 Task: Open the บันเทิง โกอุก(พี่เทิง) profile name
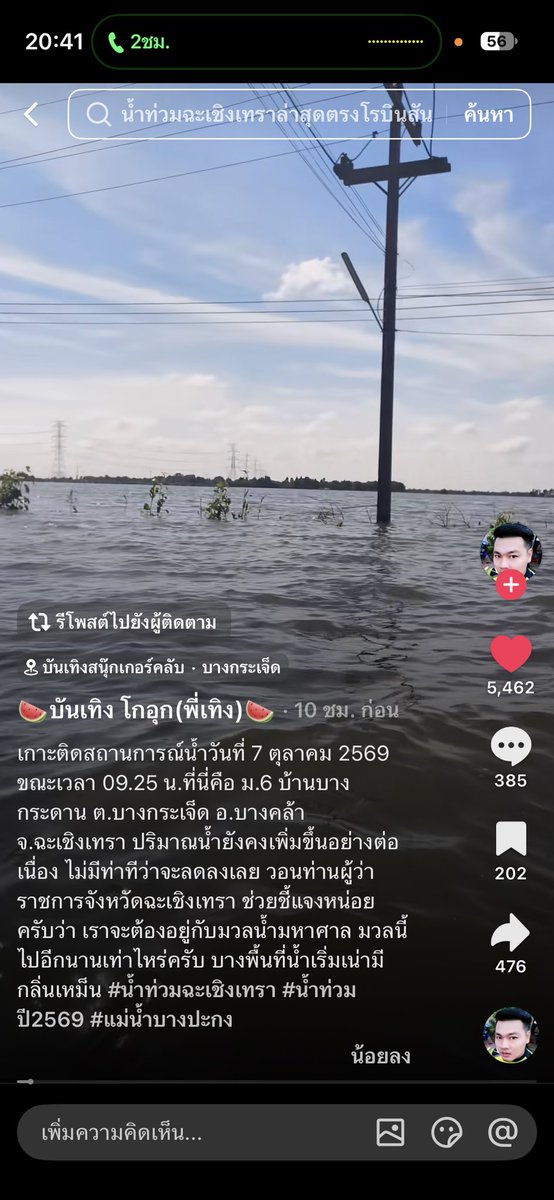(146, 711)
